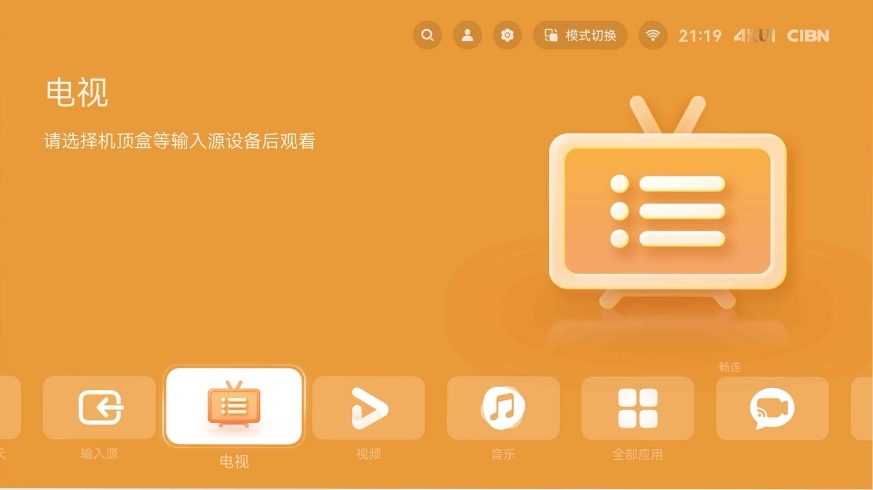The image size is (873, 490).
Task: Select the 输入源 input source tile
Action: pyautogui.click(x=99, y=408)
